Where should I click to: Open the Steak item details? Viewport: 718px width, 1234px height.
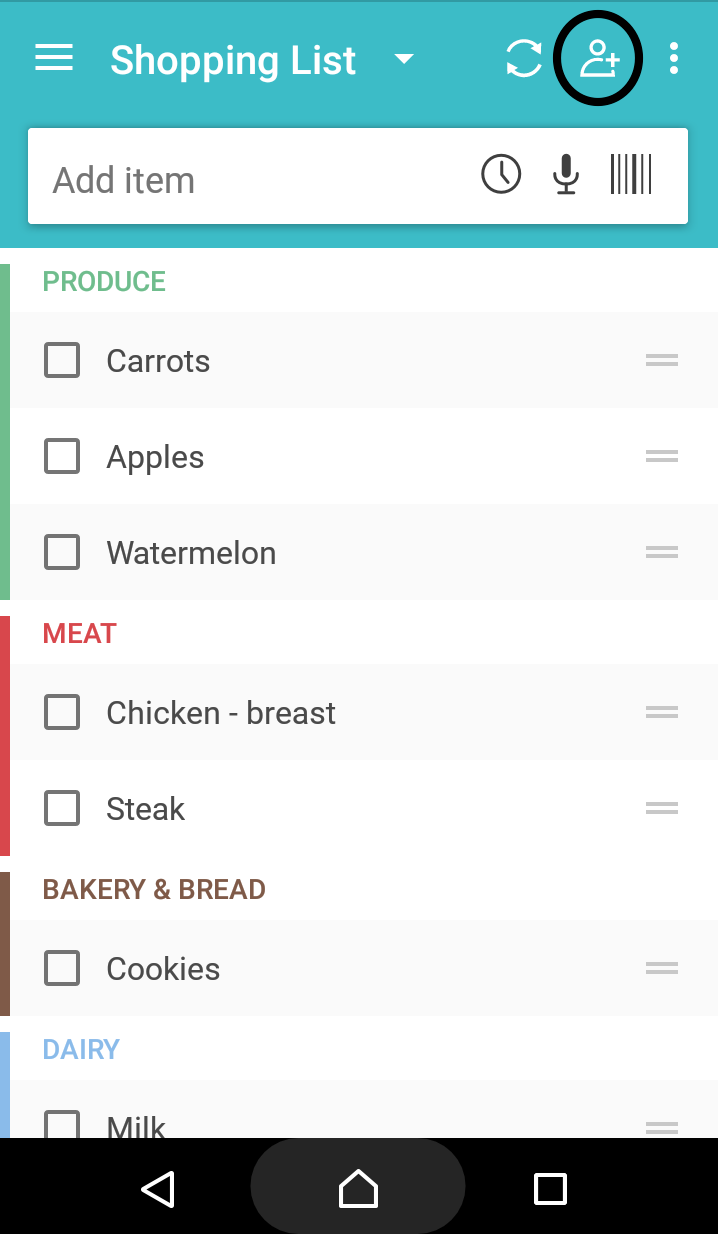click(x=146, y=809)
